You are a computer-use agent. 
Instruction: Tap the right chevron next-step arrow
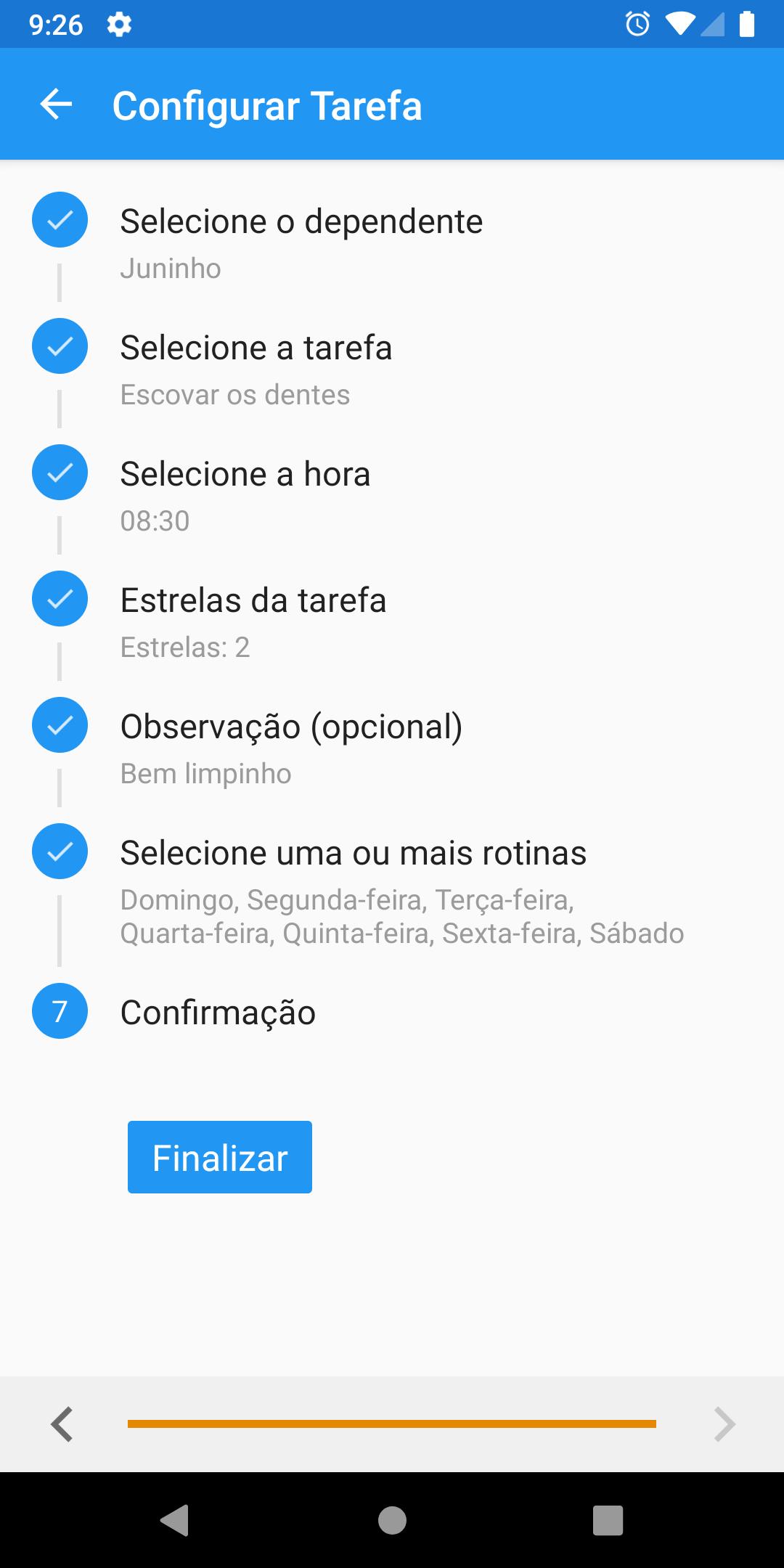click(724, 1424)
